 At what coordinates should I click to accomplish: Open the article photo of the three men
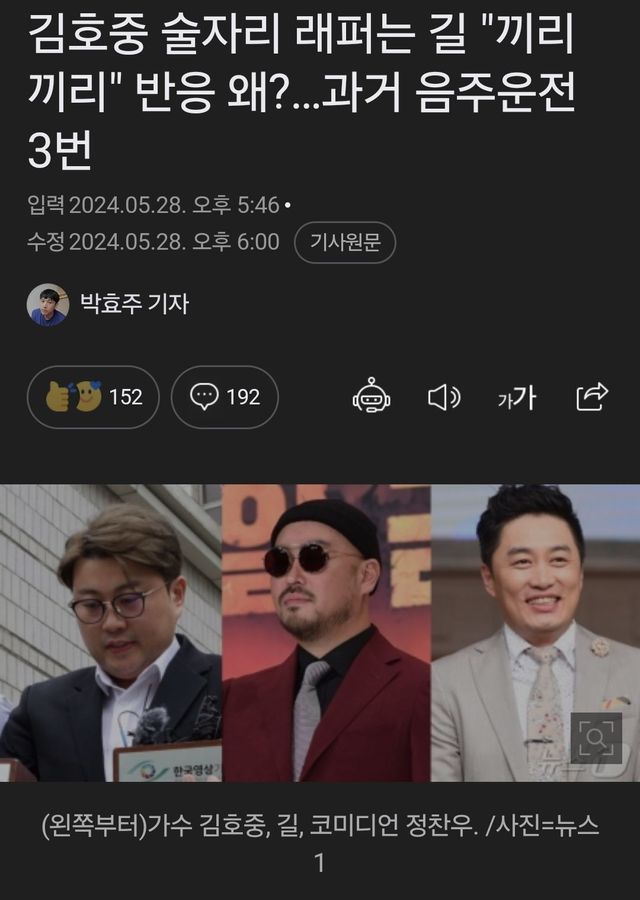[x=320, y=632]
